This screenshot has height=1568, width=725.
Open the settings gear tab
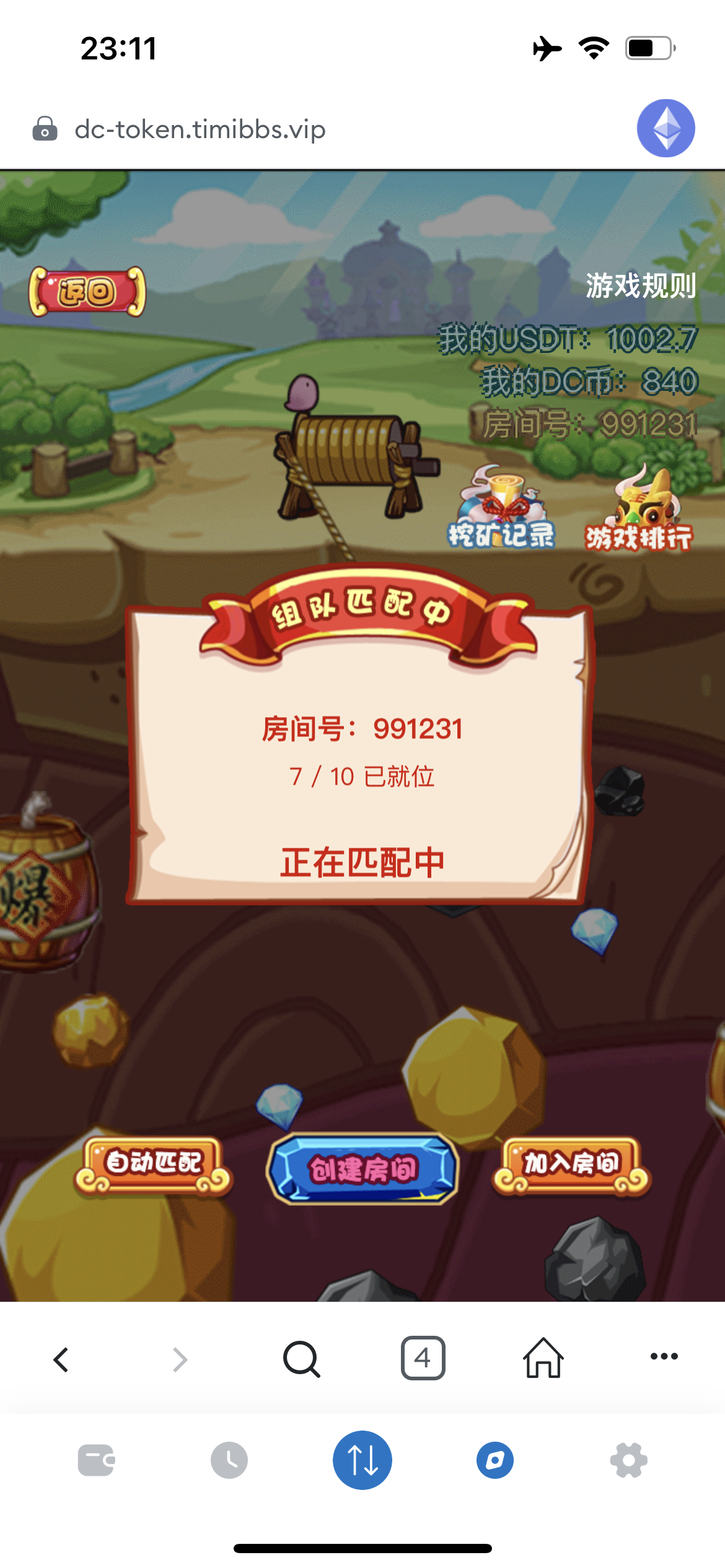(628, 1460)
